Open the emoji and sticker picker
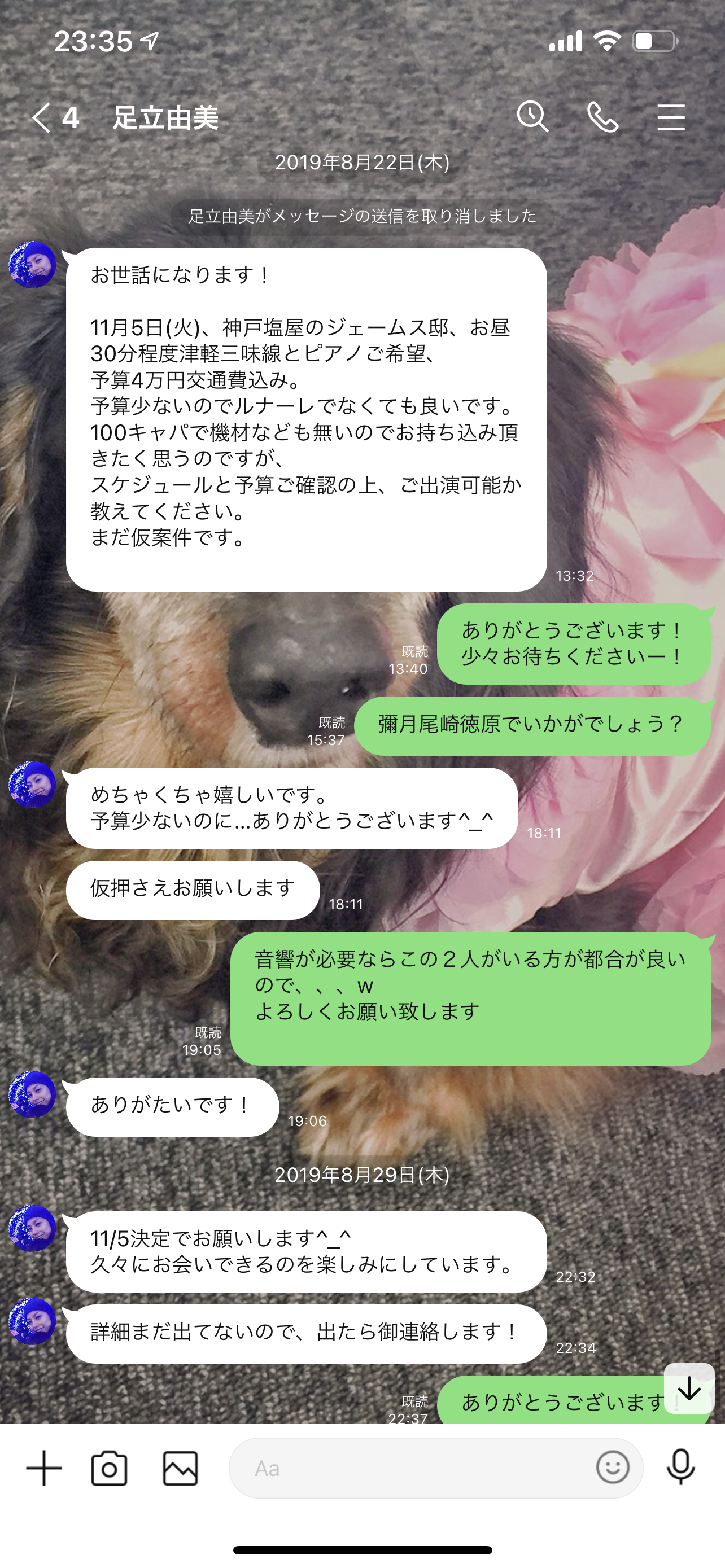725x1568 pixels. click(613, 1468)
